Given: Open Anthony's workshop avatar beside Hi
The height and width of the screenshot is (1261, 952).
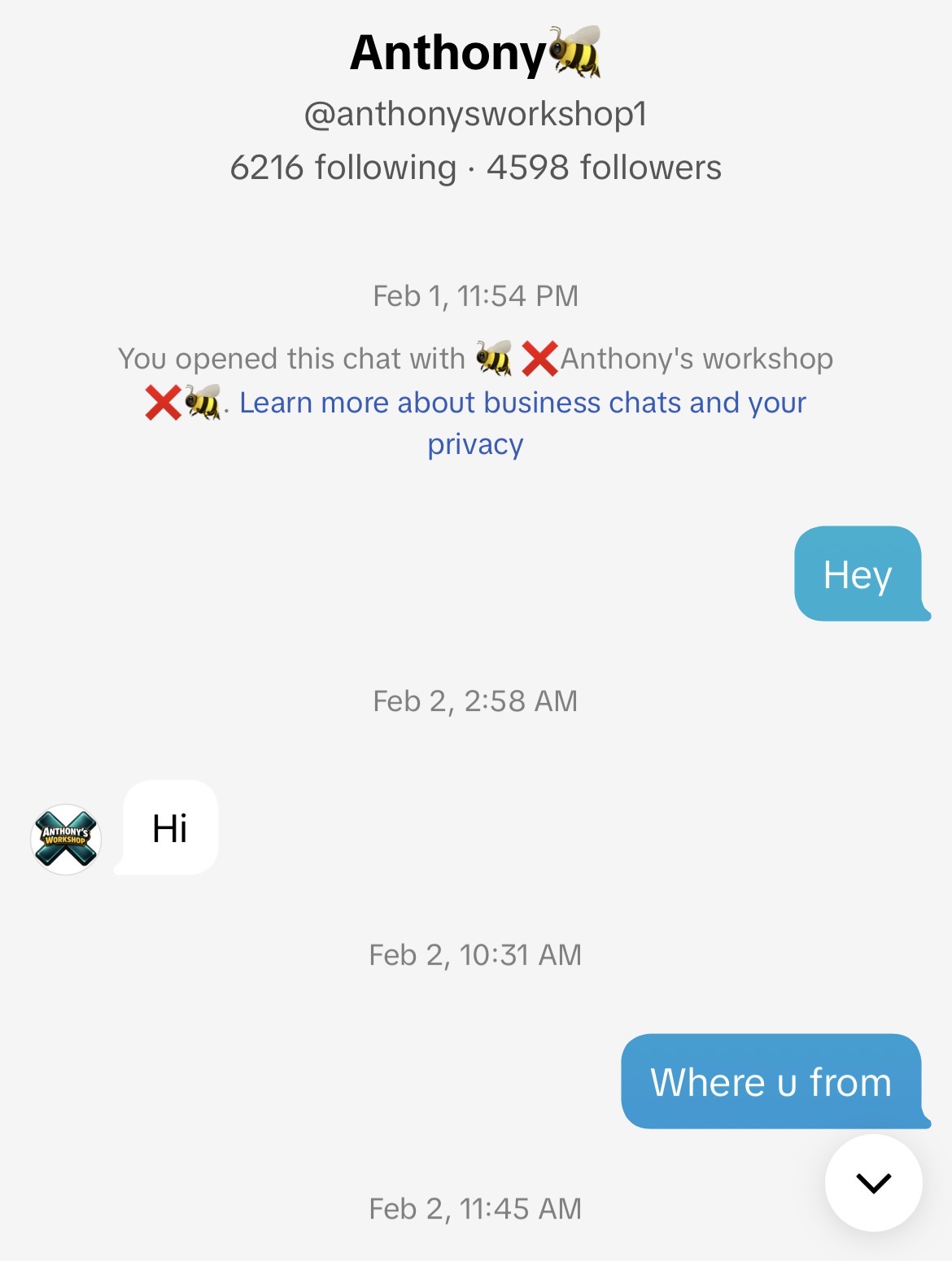Looking at the screenshot, I should pyautogui.click(x=66, y=839).
